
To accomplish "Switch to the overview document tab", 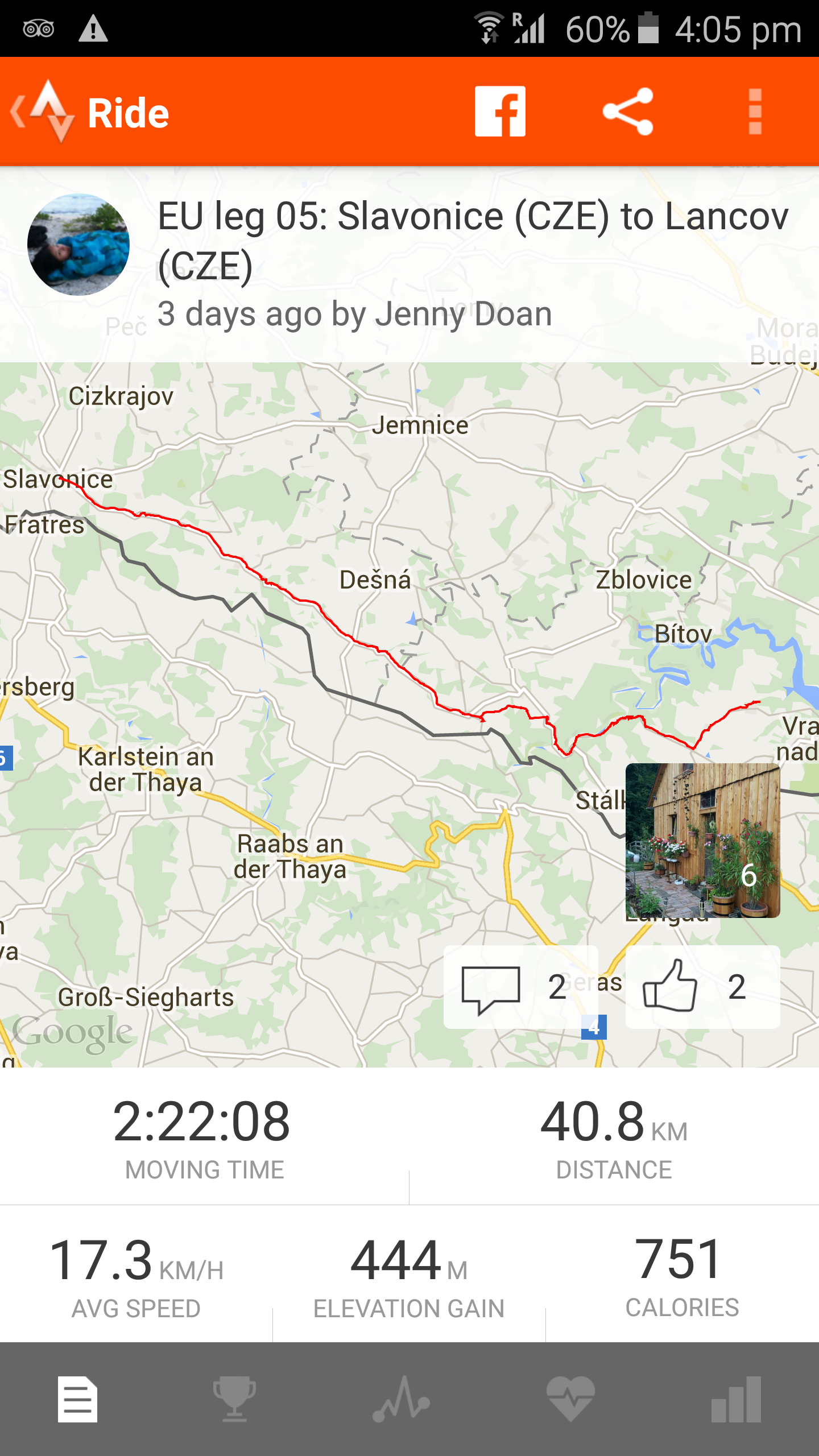I will (78, 1399).
